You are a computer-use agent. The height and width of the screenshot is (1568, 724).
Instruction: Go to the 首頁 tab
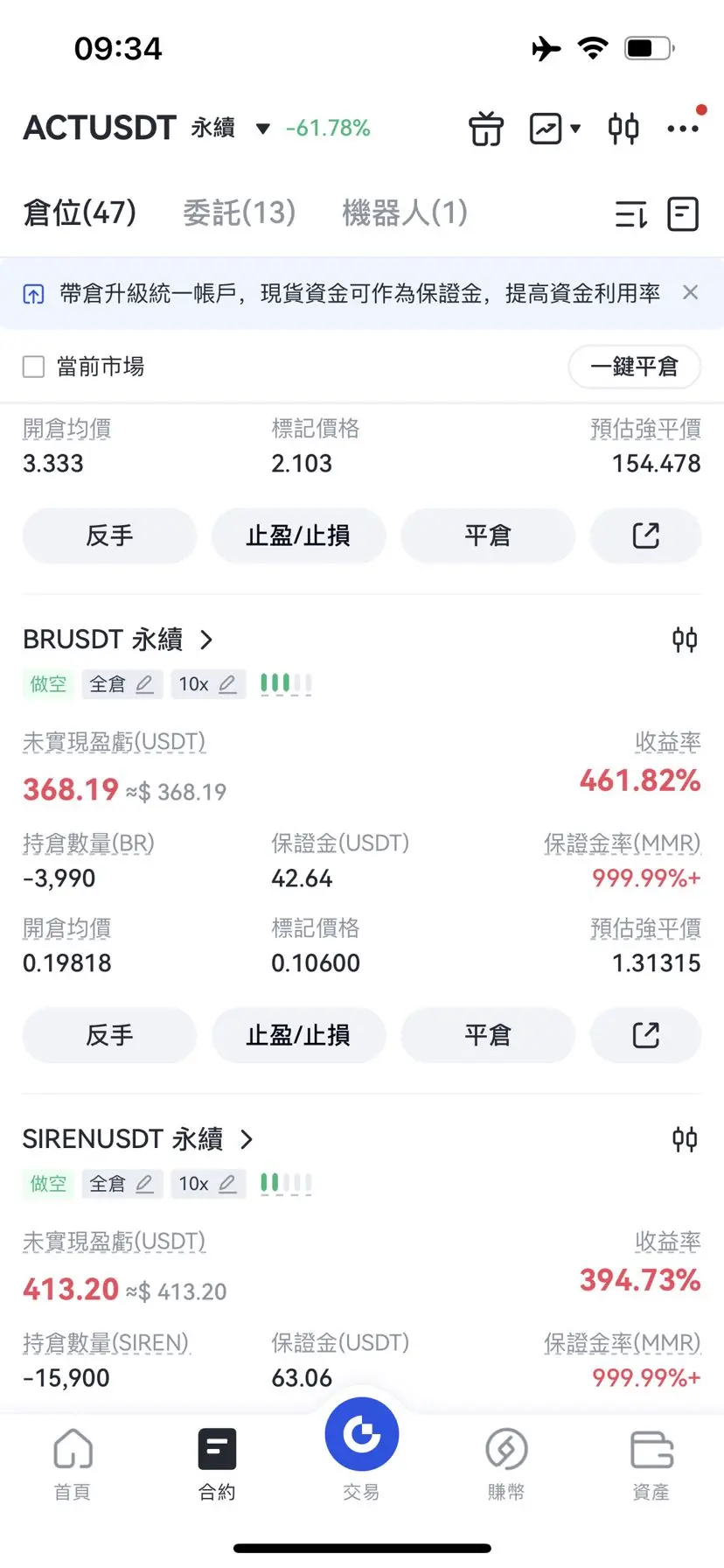coord(73,1462)
